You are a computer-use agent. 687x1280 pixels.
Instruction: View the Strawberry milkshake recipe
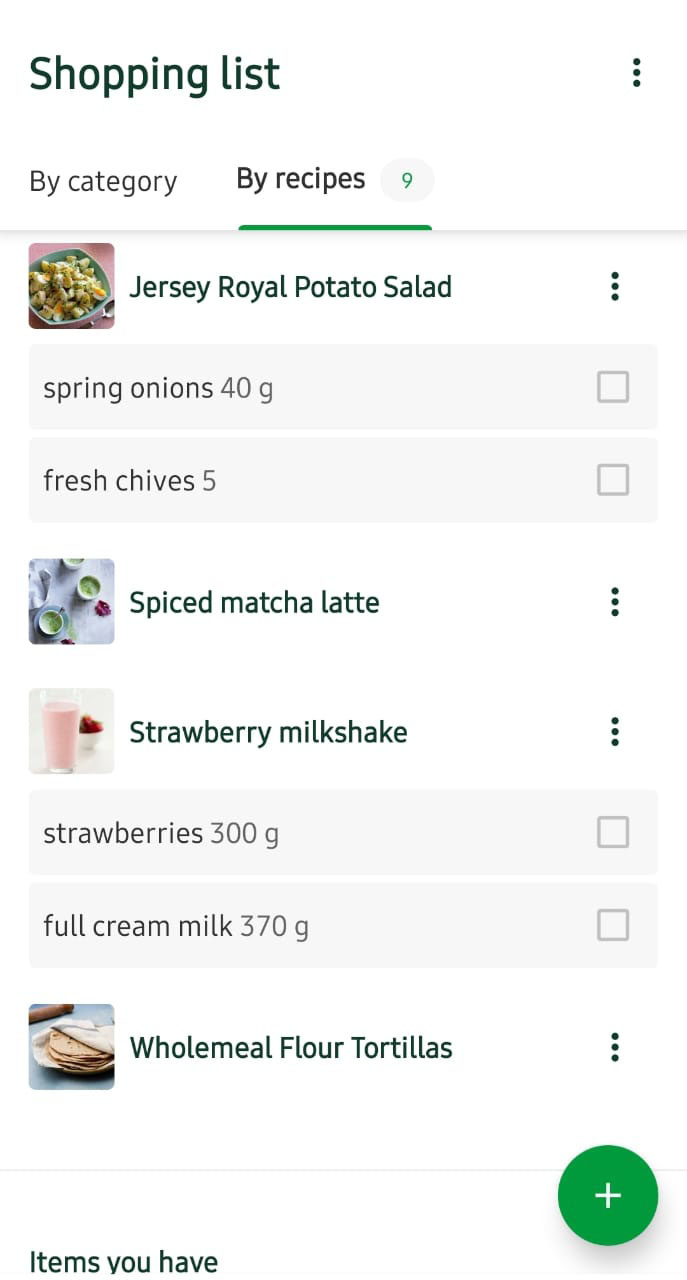[x=268, y=732]
